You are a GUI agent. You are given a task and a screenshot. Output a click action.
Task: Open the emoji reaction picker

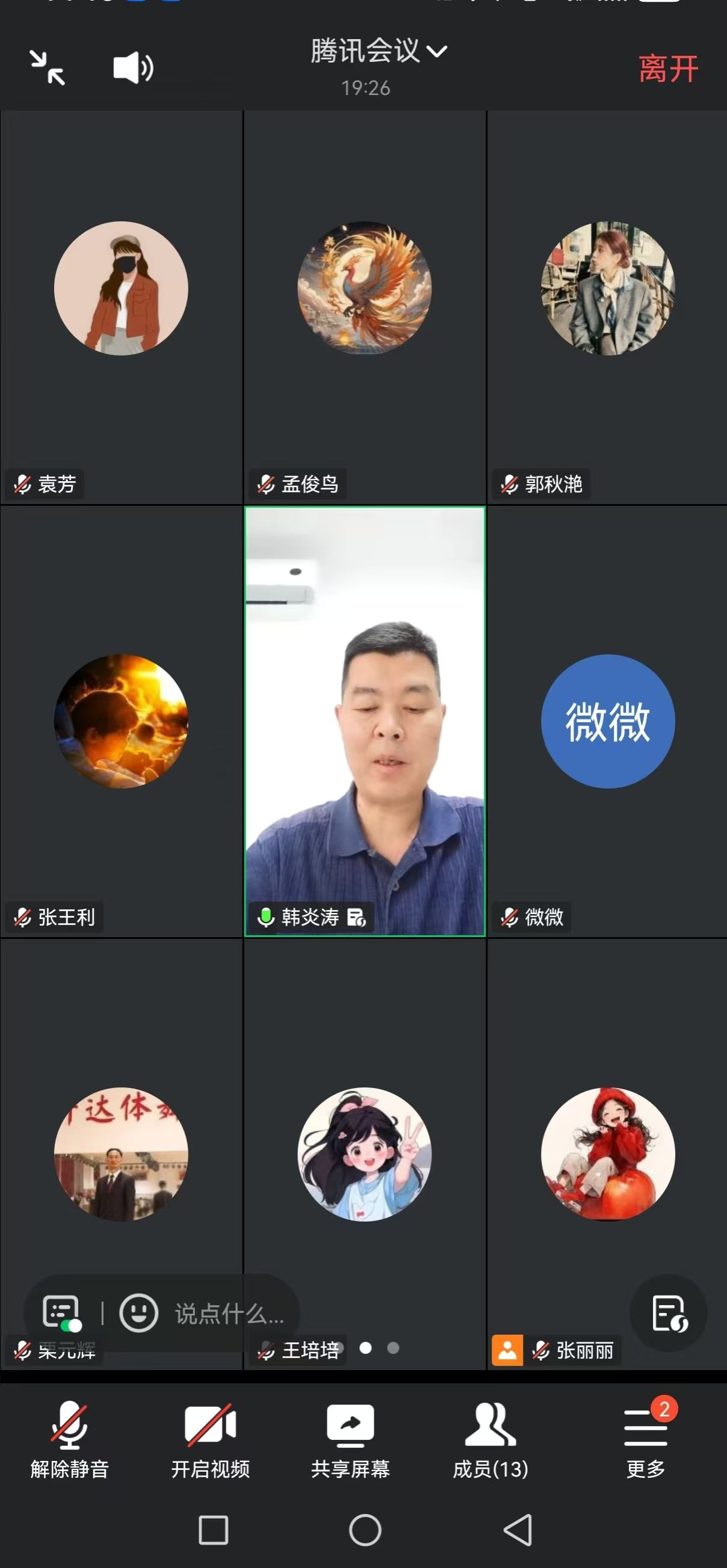138,1313
